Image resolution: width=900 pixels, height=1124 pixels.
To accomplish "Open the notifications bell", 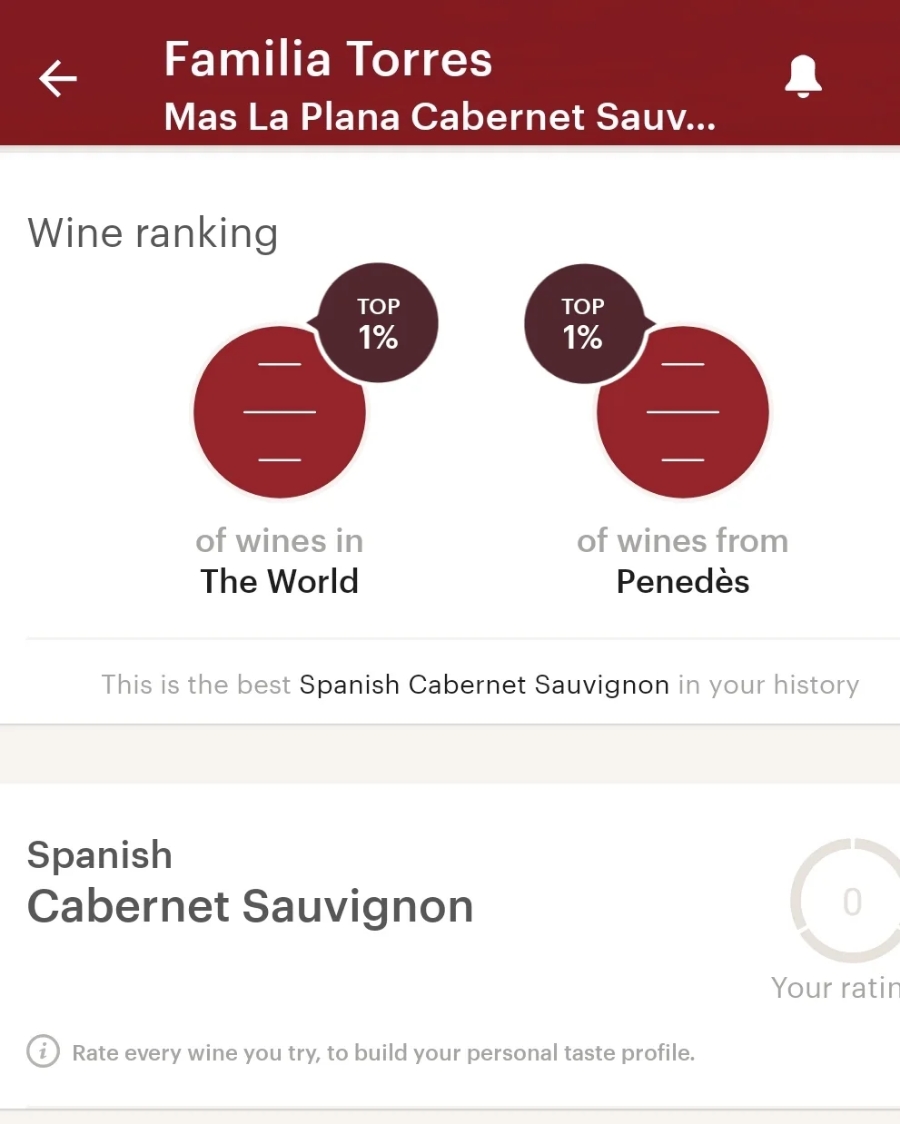I will pyautogui.click(x=803, y=76).
